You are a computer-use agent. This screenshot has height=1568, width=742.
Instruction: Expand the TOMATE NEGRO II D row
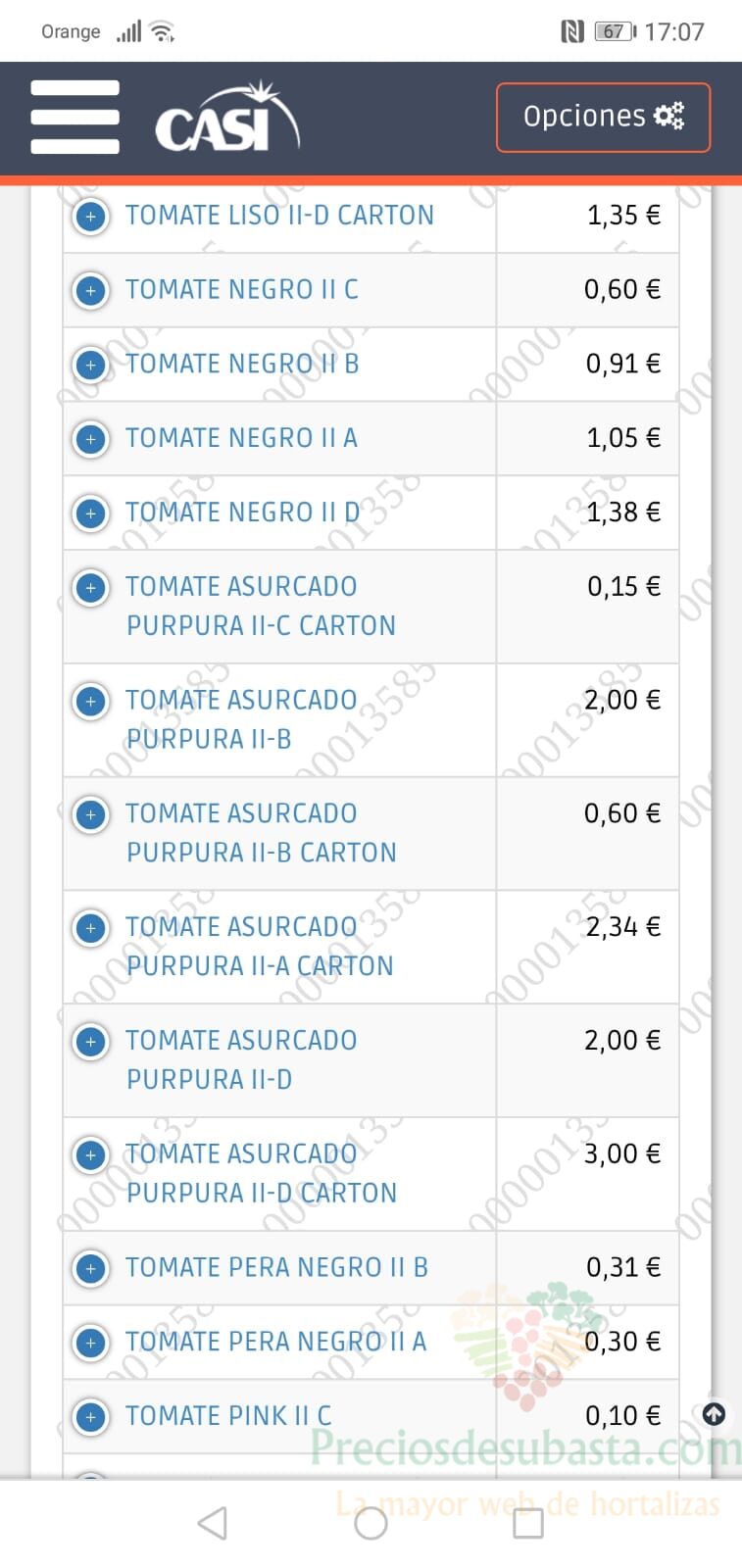91,514
